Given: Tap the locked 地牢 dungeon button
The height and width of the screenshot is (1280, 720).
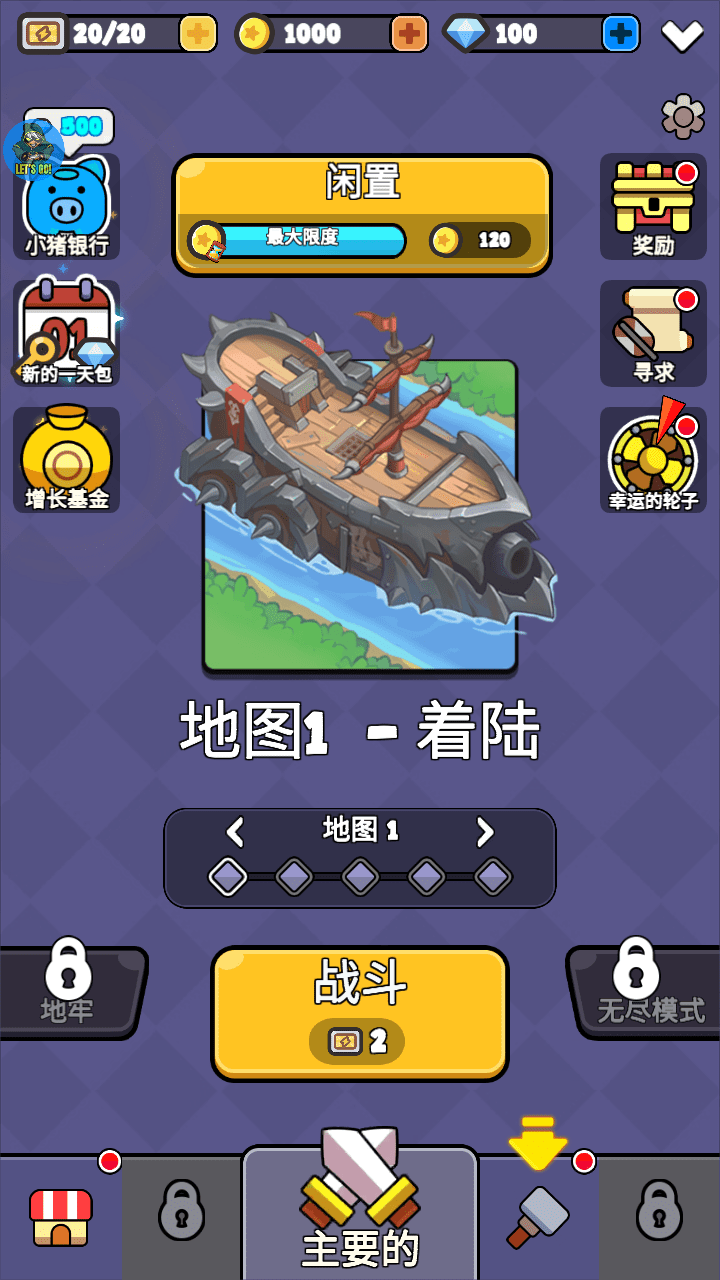Looking at the screenshot, I should (68, 992).
